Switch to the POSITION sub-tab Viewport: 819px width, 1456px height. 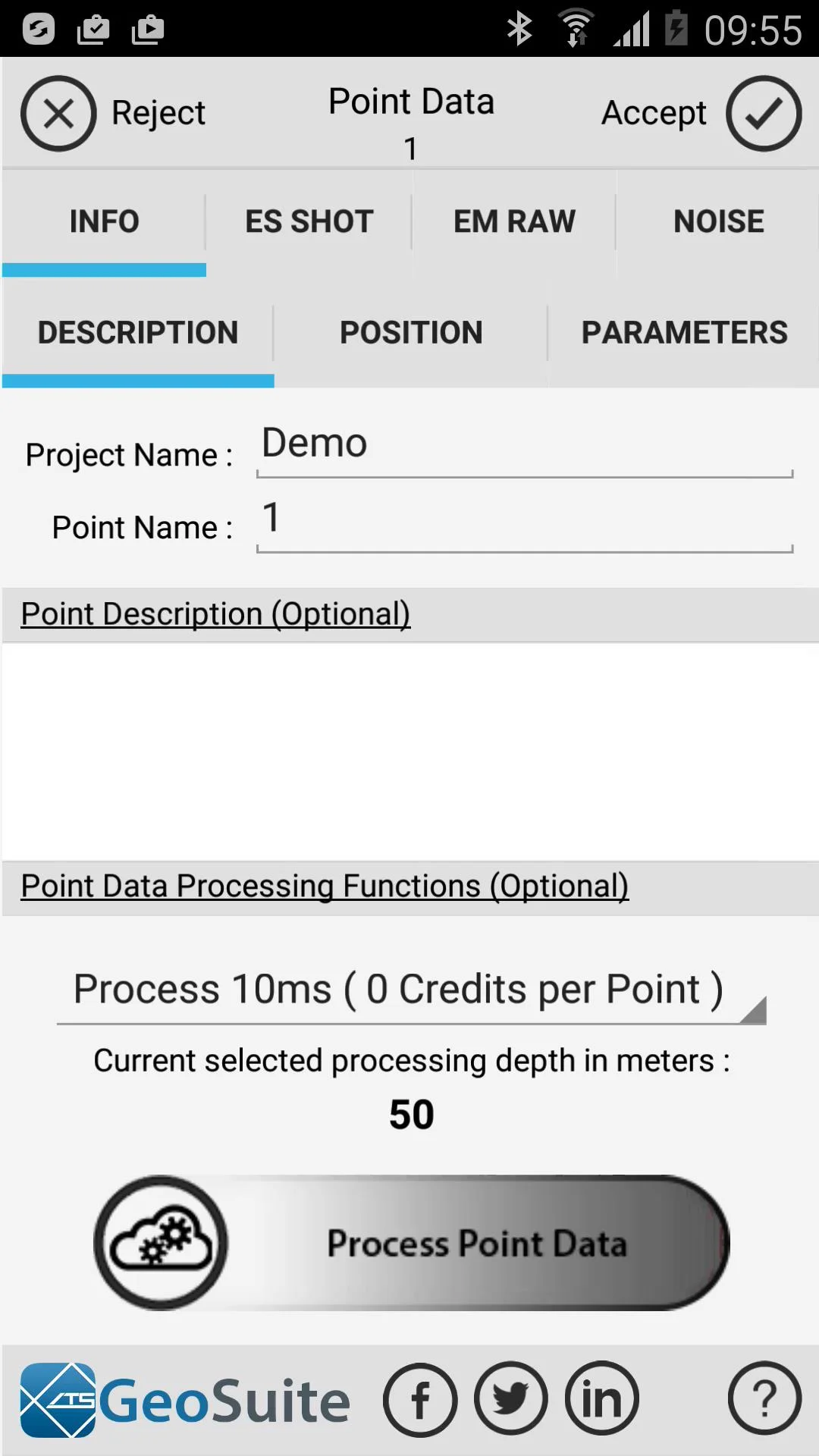point(411,333)
